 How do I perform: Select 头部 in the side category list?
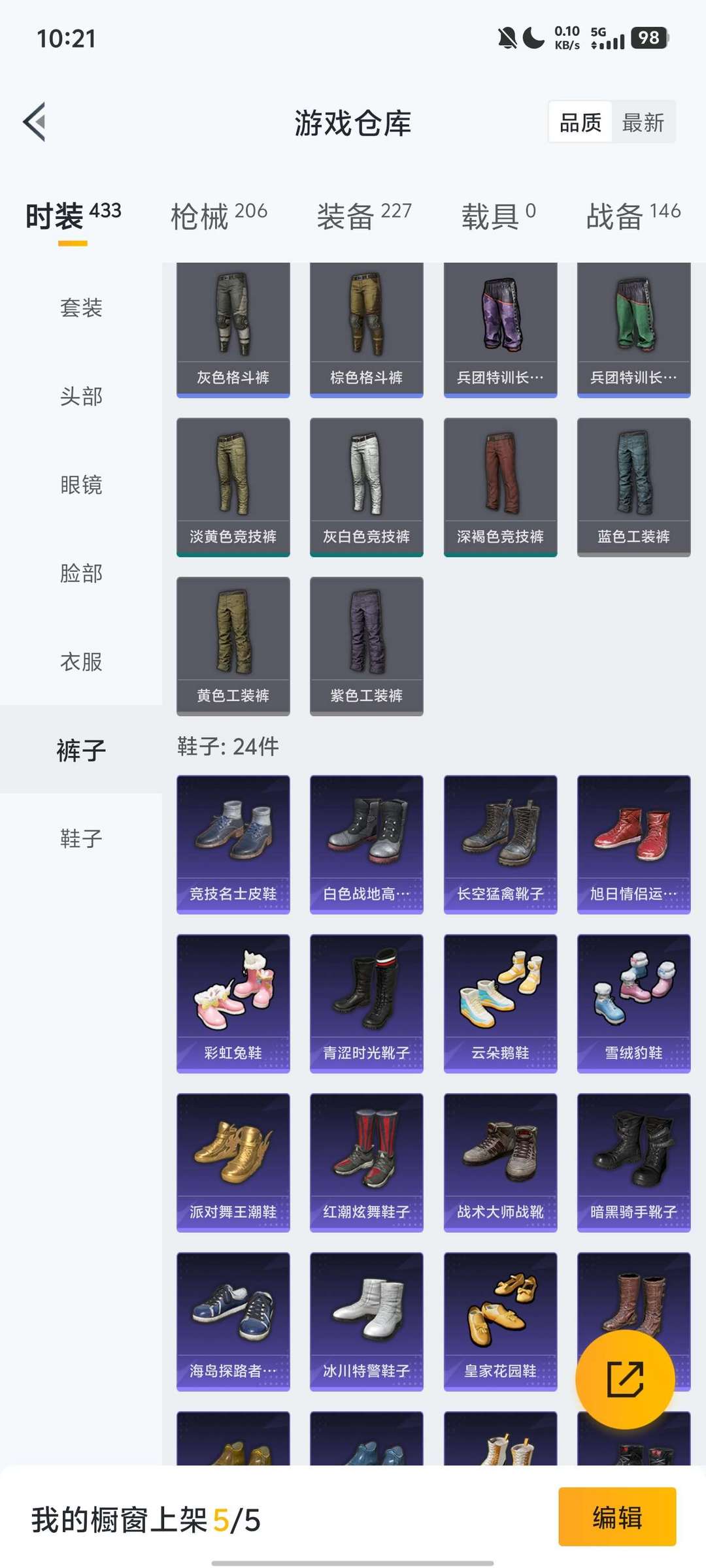coord(81,396)
